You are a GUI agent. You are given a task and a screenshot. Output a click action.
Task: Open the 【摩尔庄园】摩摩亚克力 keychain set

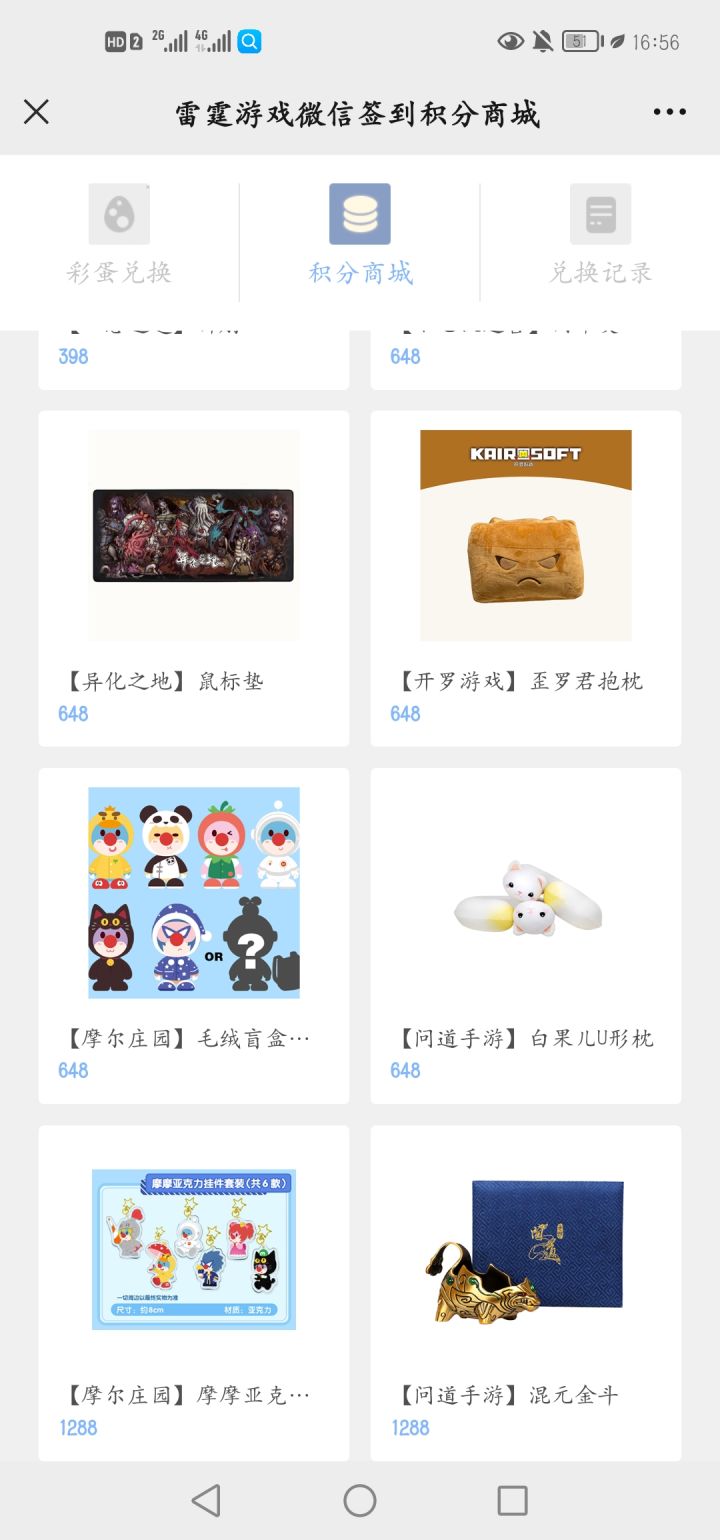click(x=194, y=1292)
